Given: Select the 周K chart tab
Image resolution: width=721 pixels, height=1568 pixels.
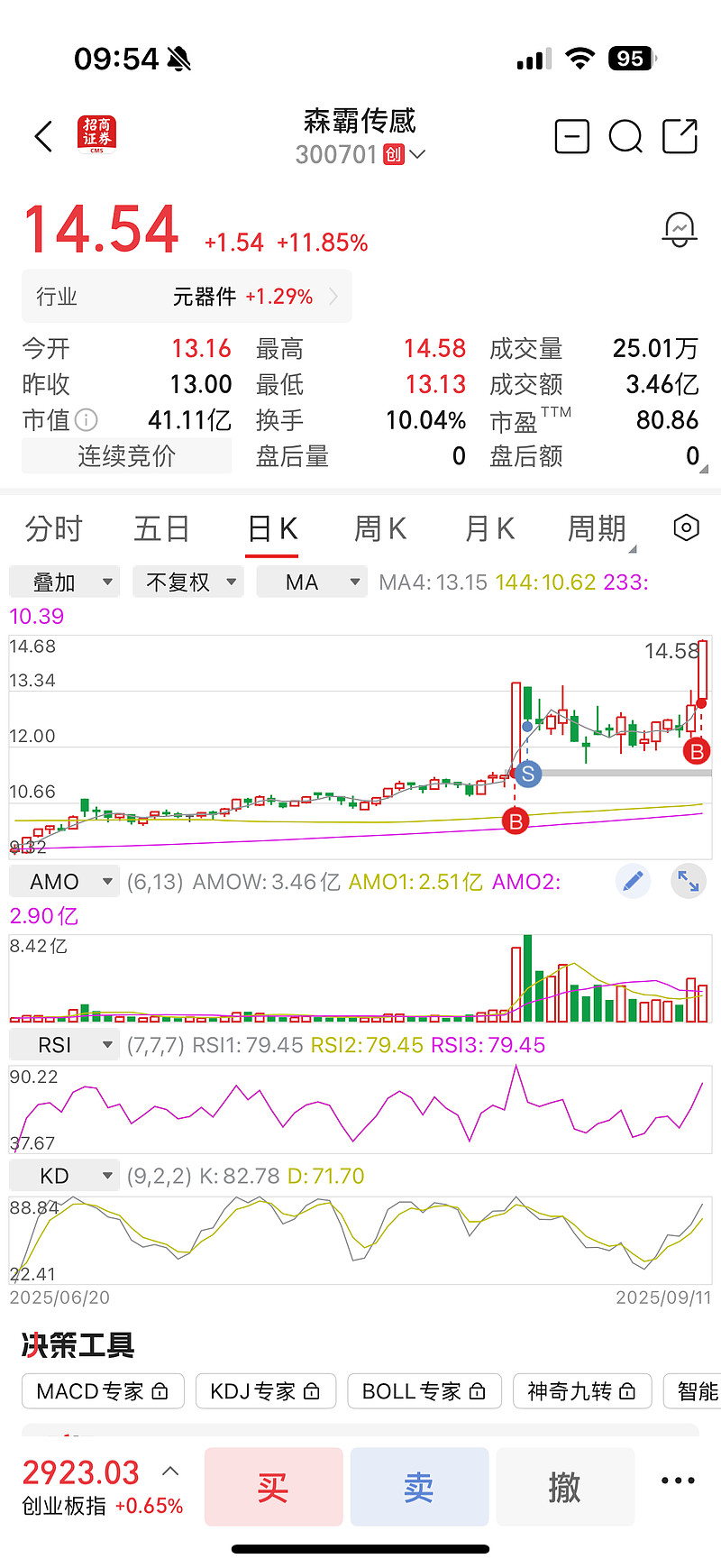Looking at the screenshot, I should (380, 528).
